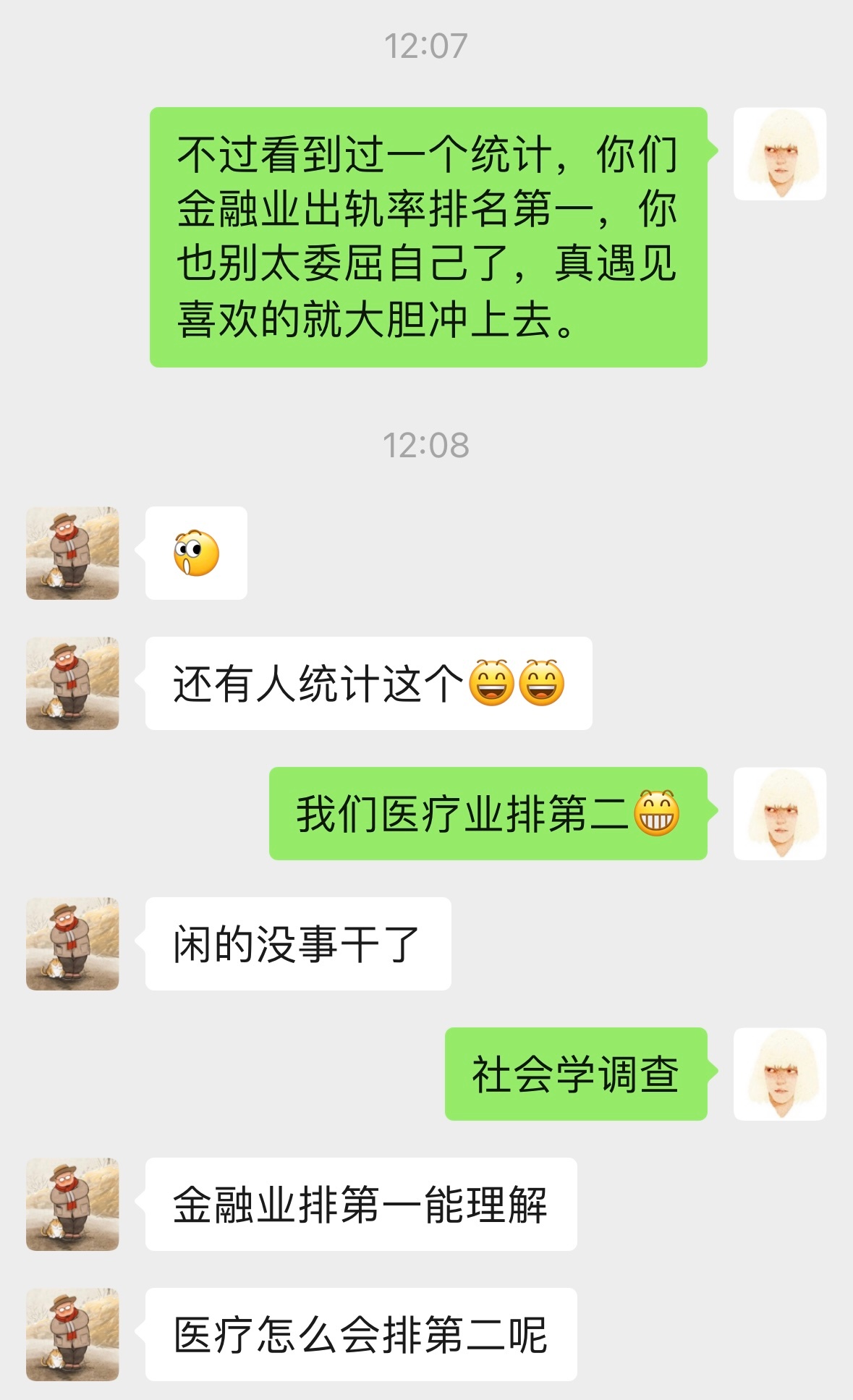
Task: View profile from avatar next to 闲的没事干了
Action: (72, 943)
